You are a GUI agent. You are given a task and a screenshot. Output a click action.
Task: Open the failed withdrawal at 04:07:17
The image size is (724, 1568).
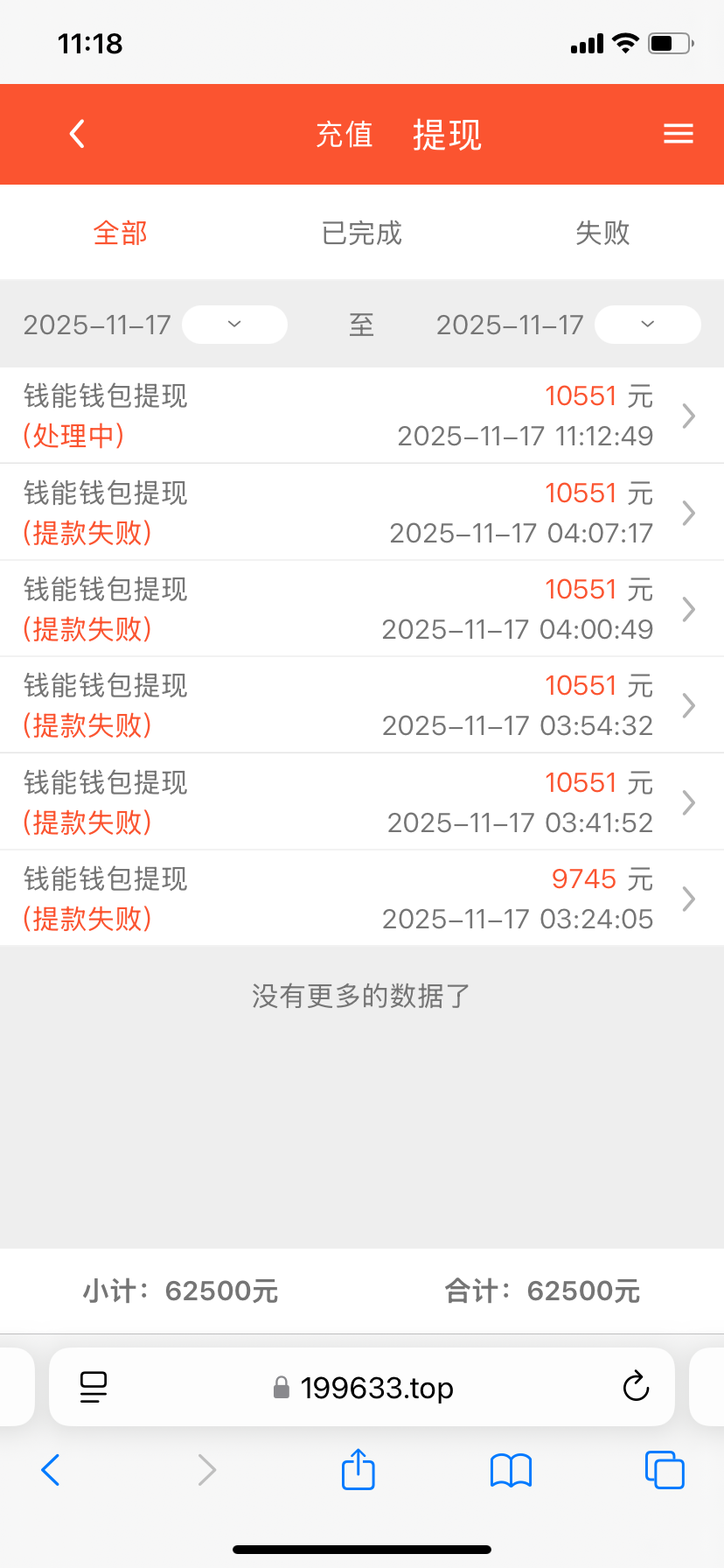click(361, 512)
